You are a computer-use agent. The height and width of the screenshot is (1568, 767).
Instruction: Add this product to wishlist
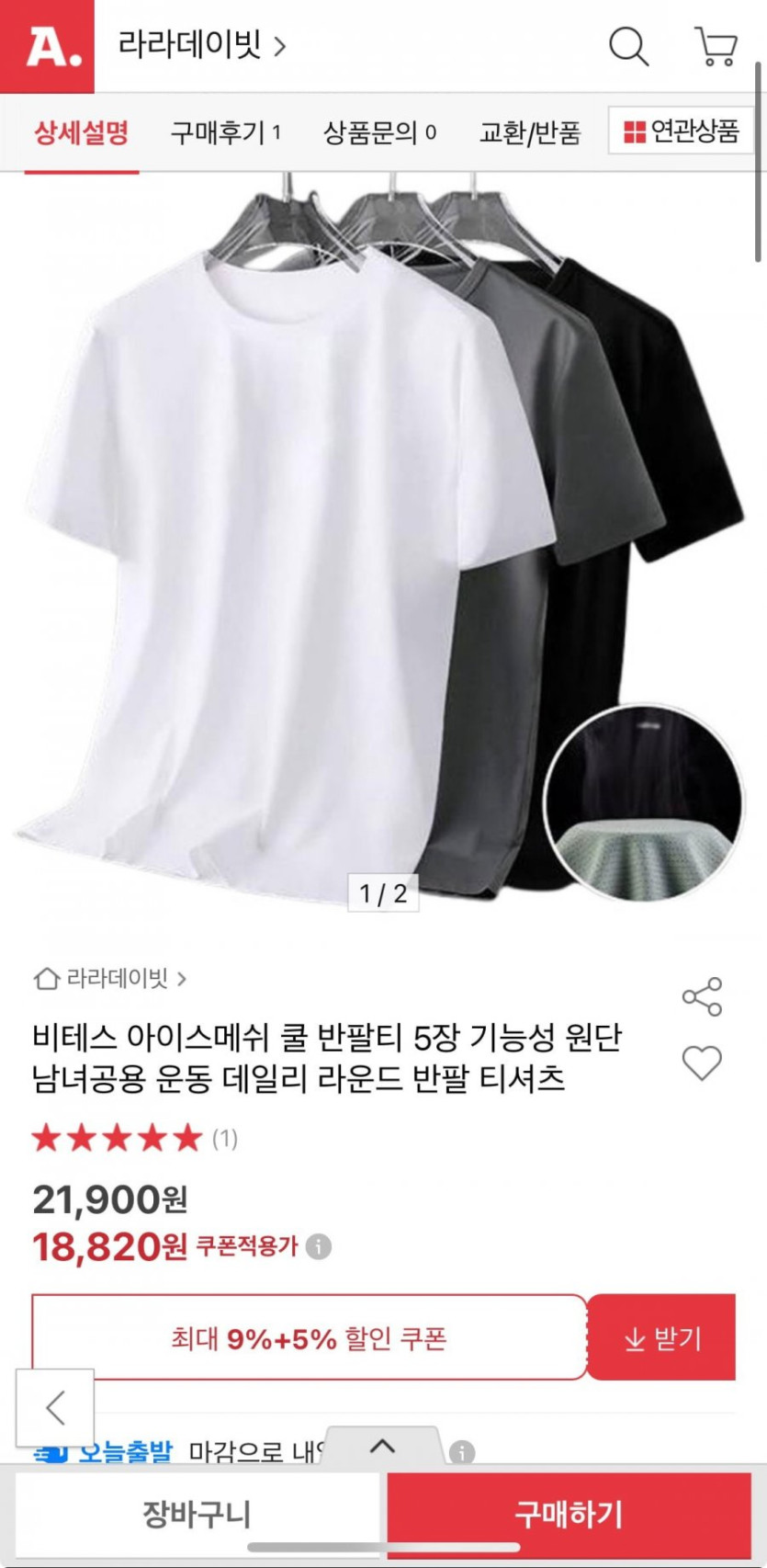click(702, 1062)
